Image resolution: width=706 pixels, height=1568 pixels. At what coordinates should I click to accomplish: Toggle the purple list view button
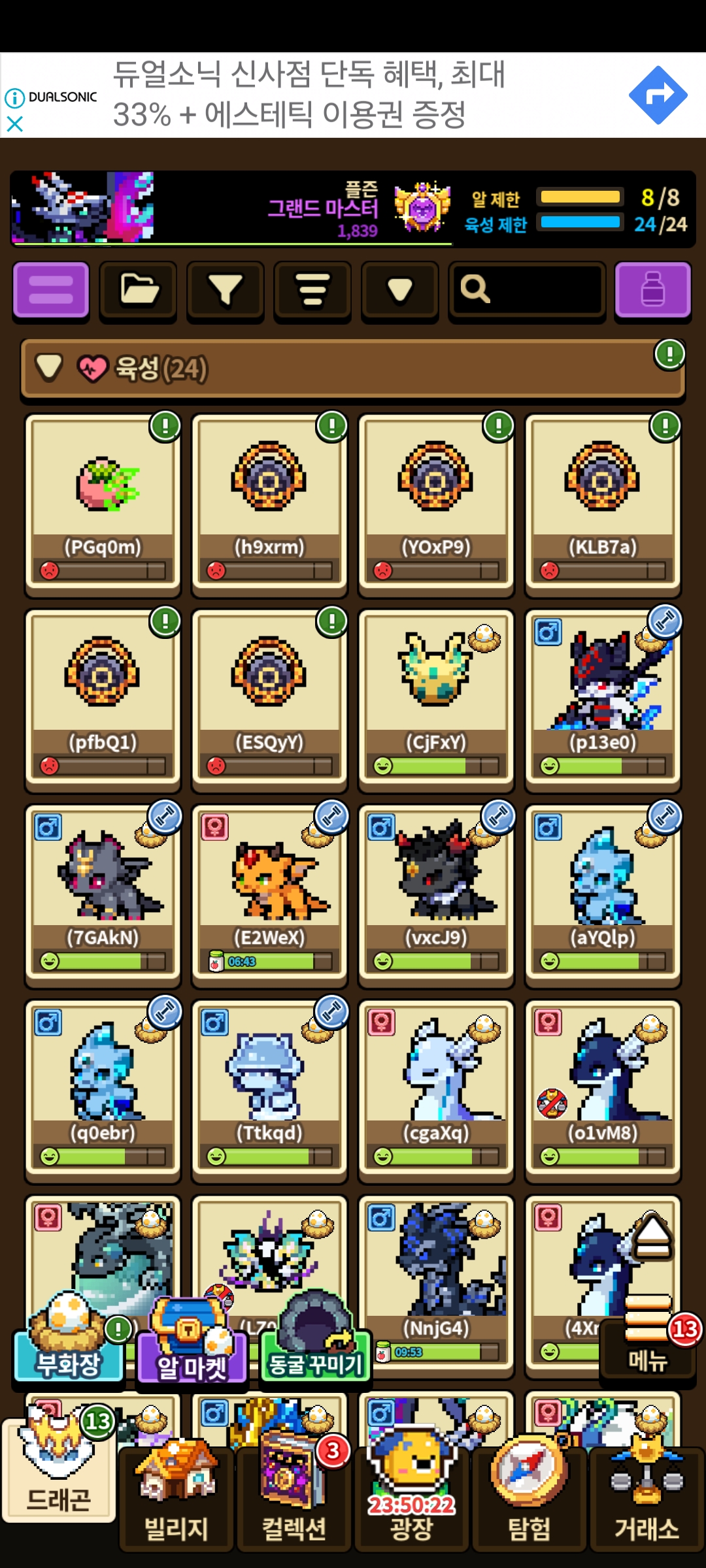[x=51, y=289]
